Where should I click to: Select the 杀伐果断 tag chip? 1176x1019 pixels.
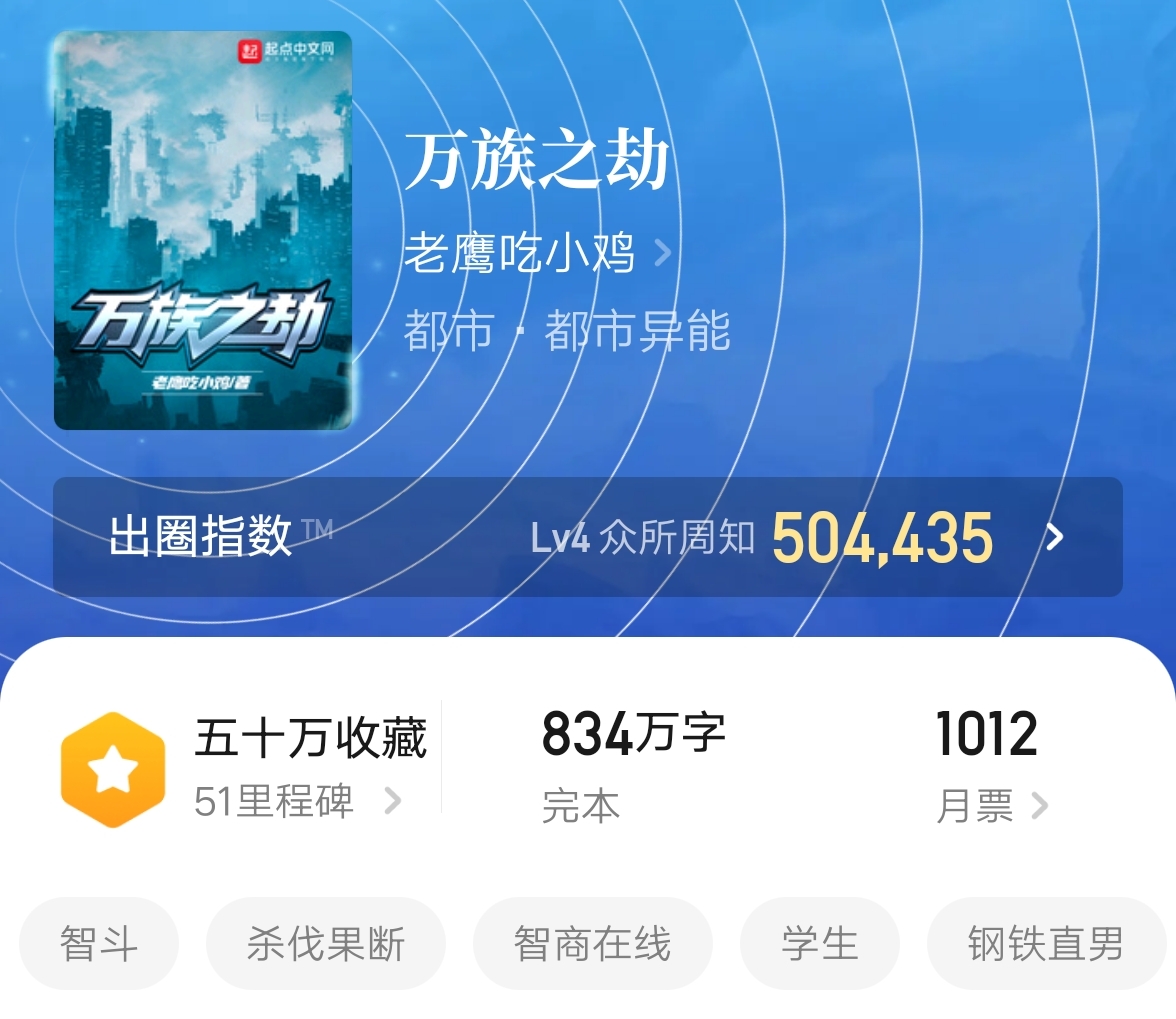coord(325,943)
